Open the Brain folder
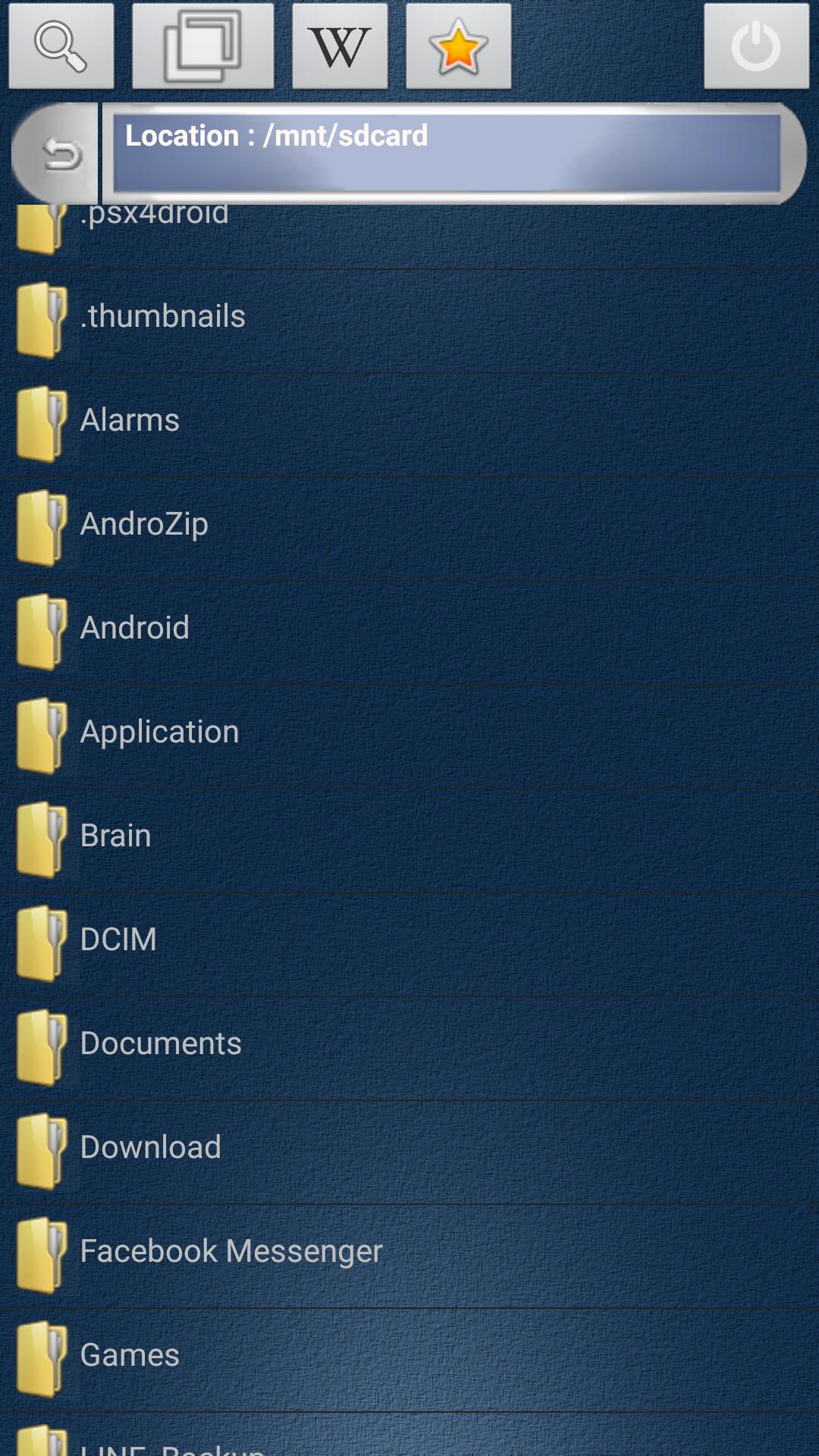The image size is (819, 1456). pyautogui.click(x=115, y=834)
